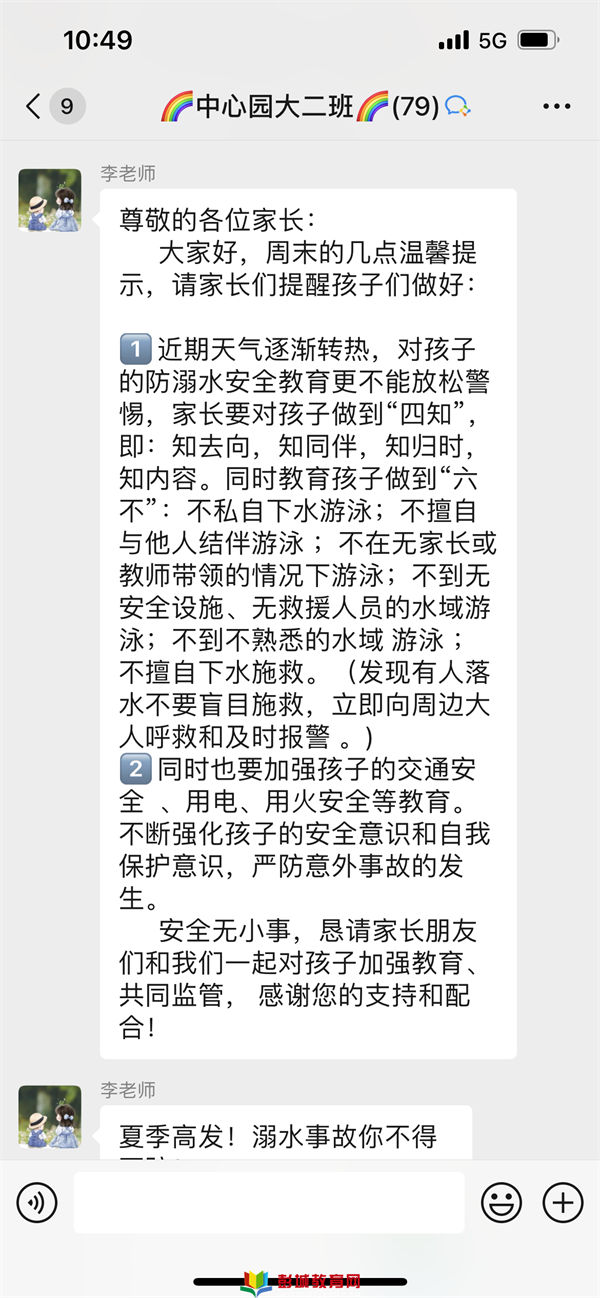The width and height of the screenshot is (600, 1298).
Task: Open the emoji picker
Action: tap(502, 1202)
